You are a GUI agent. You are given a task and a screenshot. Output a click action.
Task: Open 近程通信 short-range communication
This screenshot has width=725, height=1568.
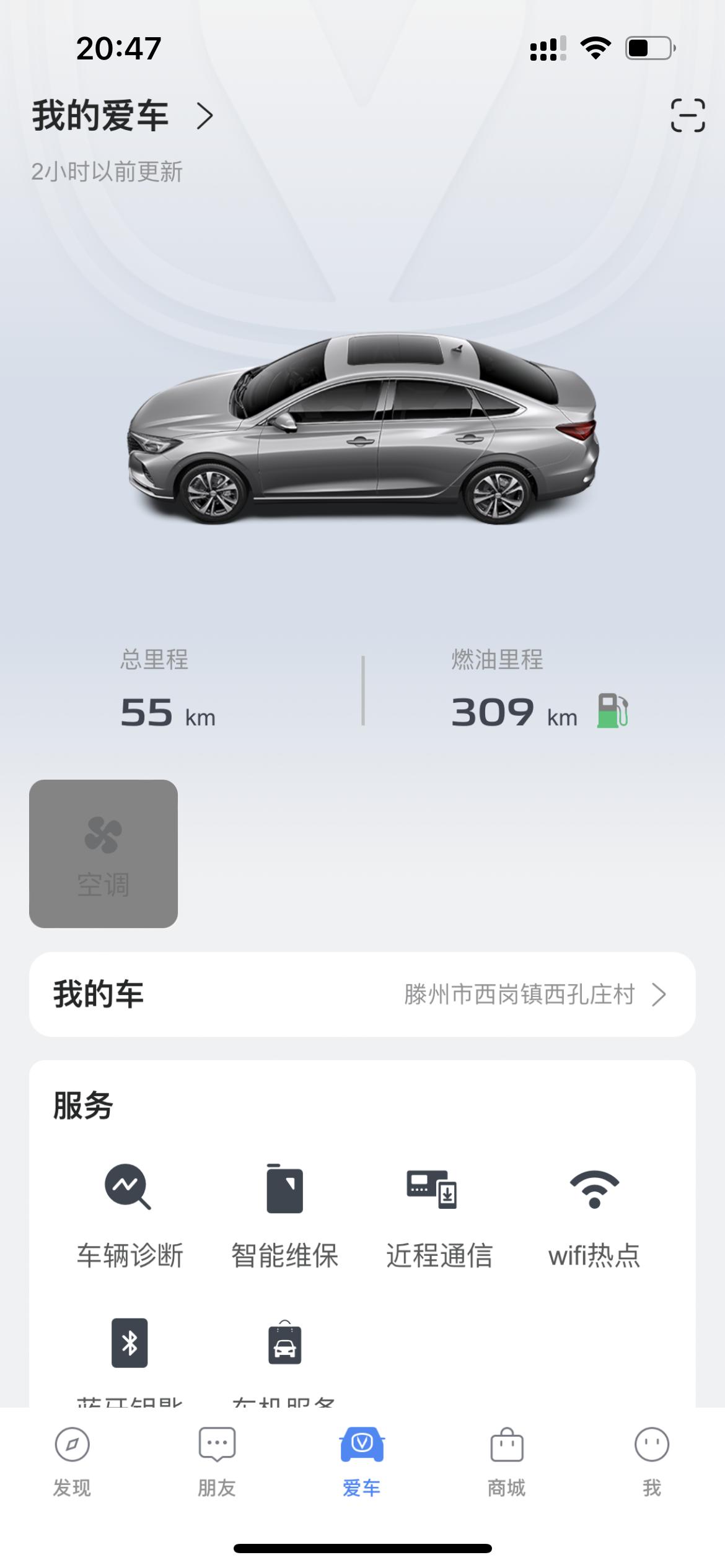pos(439,1215)
